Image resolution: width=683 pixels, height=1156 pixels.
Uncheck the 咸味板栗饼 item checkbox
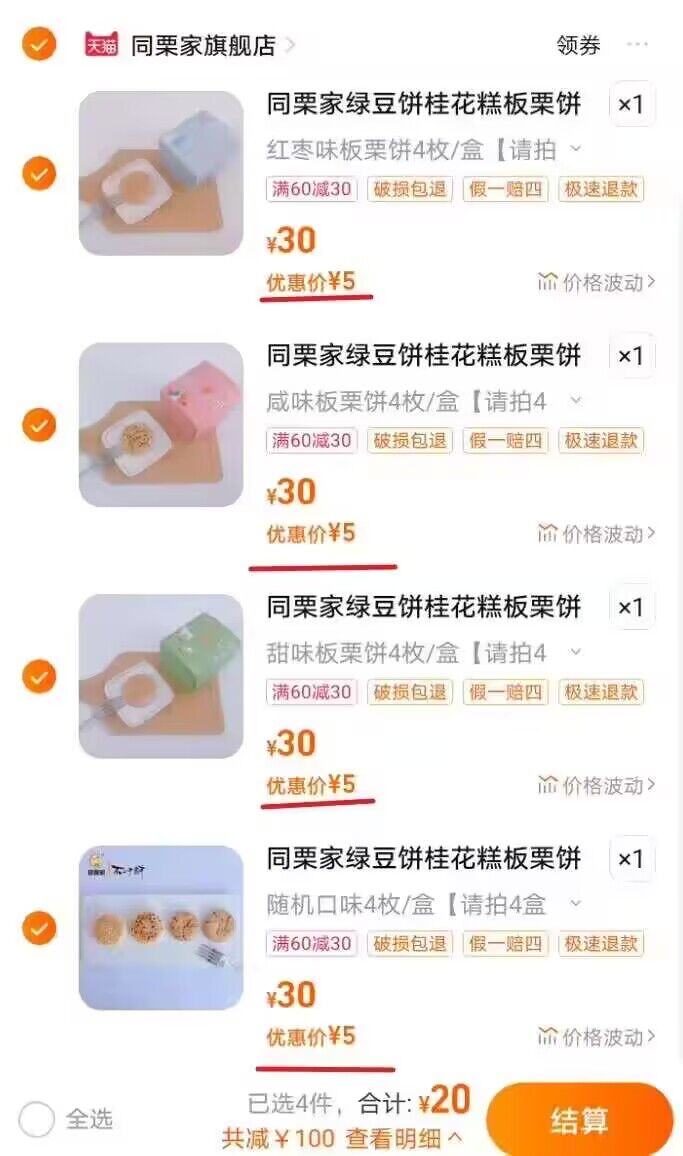tap(39, 425)
